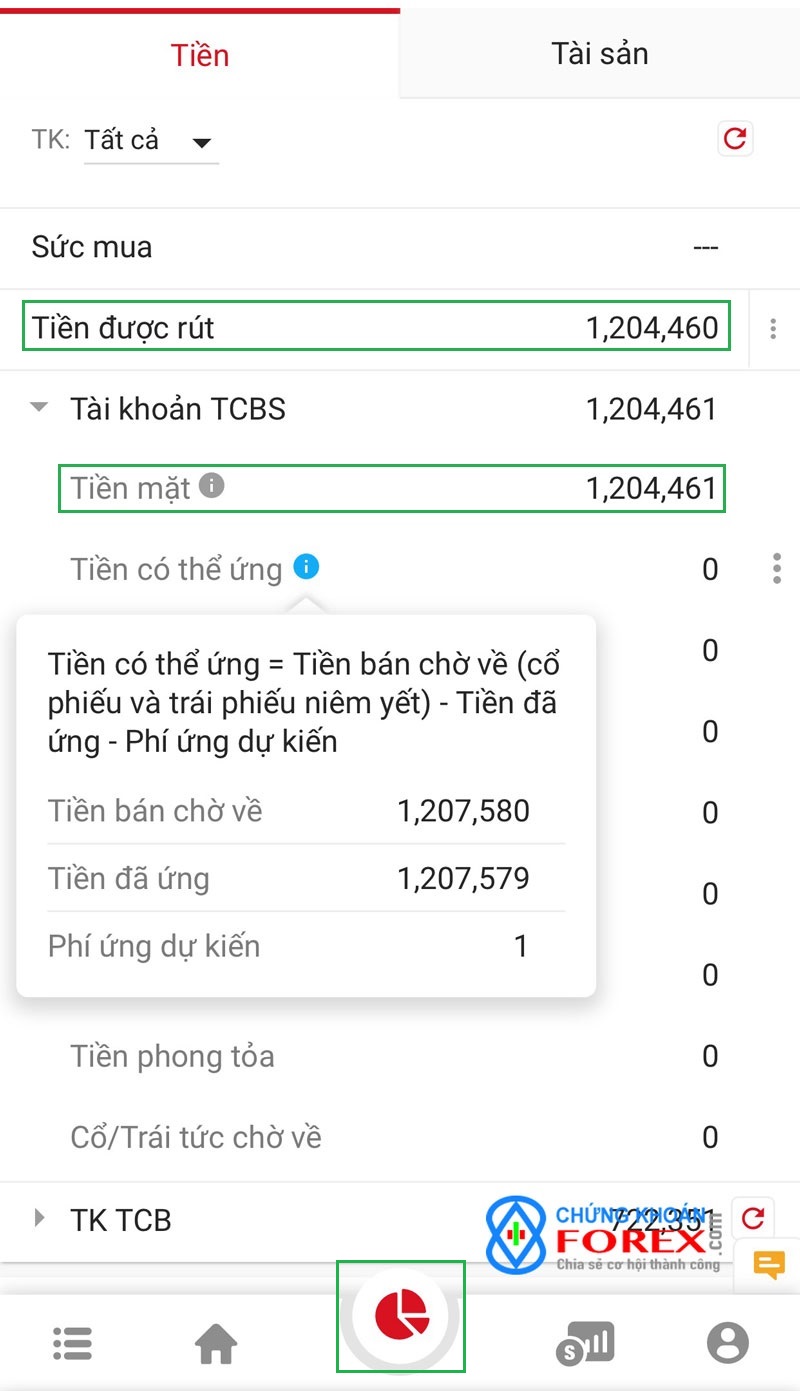The height and width of the screenshot is (1391, 800).
Task: Switch to the Tài sản tab
Action: tap(600, 53)
